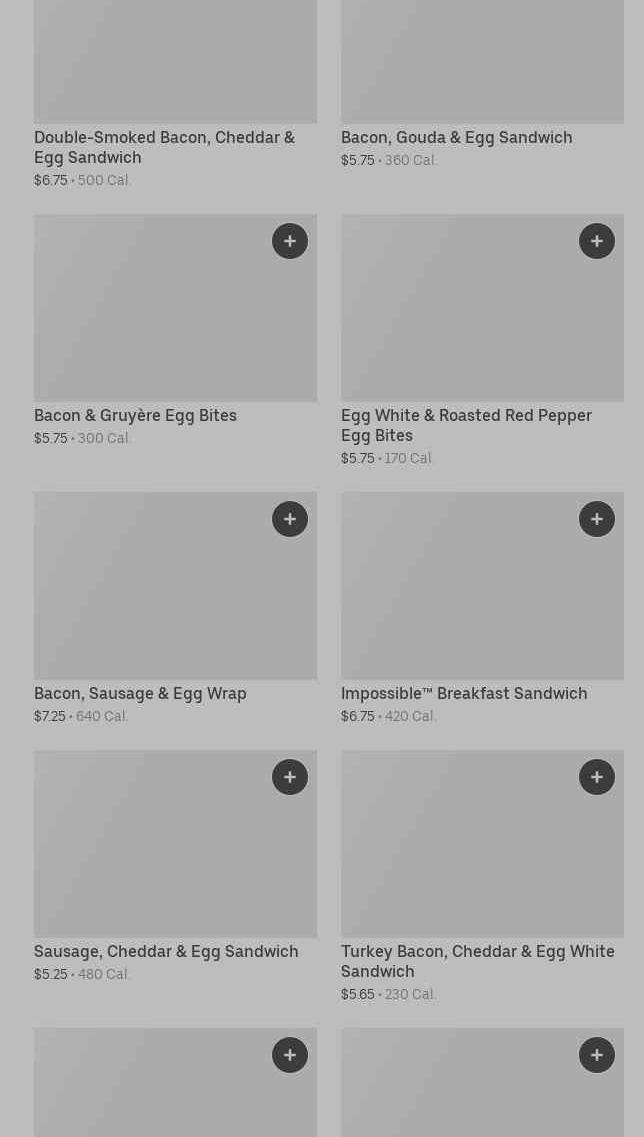Open Bacon, Sausage & Egg Wrap details
This screenshot has width=644, height=1137.
[x=140, y=693]
